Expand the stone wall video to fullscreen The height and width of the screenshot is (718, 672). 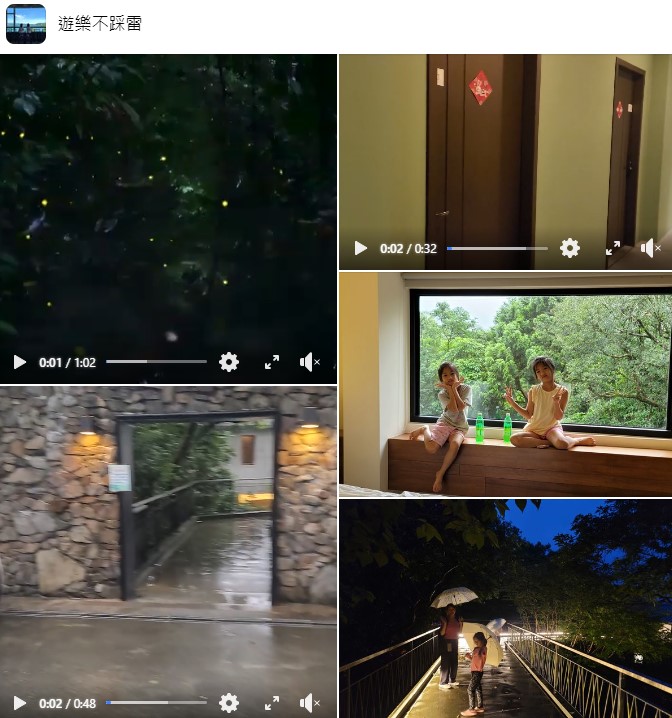tap(271, 703)
